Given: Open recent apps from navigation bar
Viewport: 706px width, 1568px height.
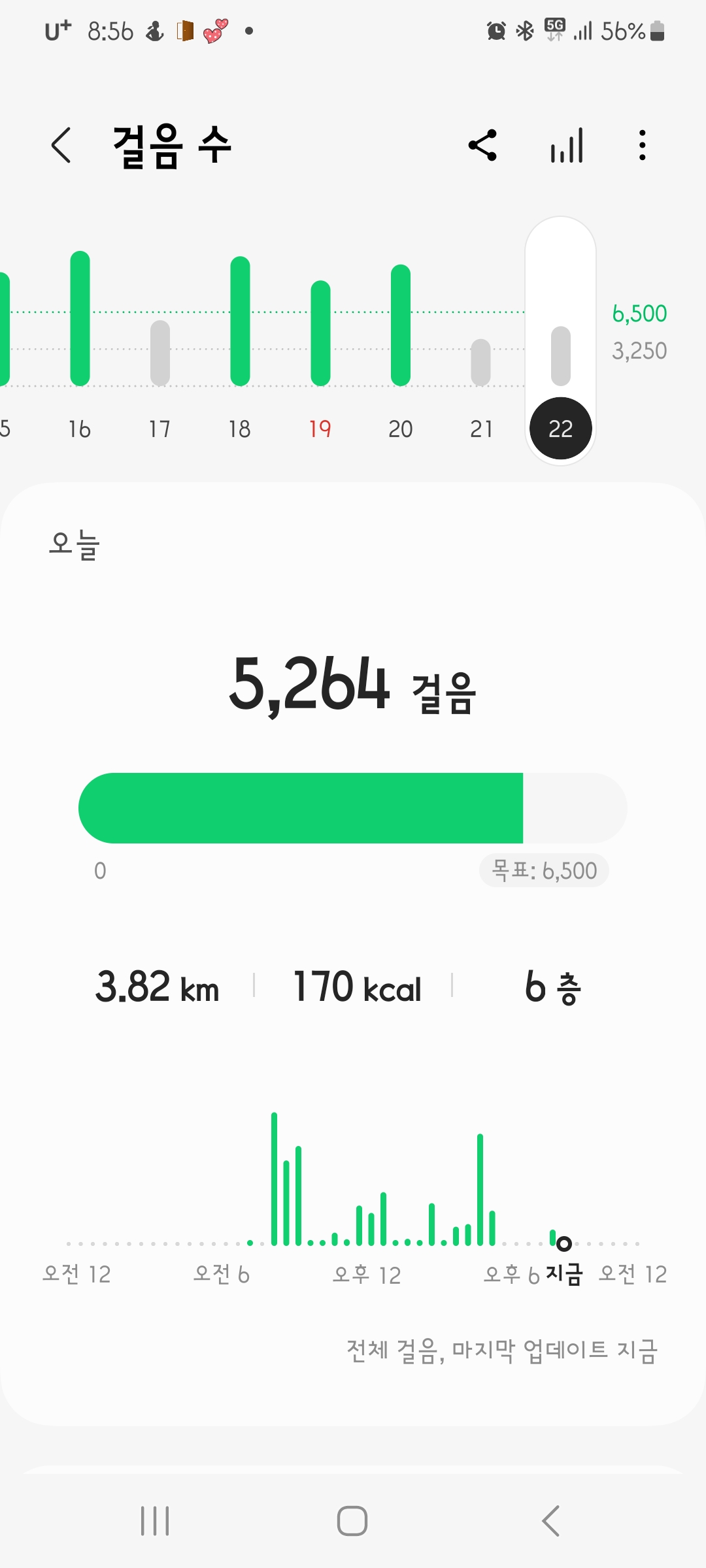Looking at the screenshot, I should [x=155, y=1521].
